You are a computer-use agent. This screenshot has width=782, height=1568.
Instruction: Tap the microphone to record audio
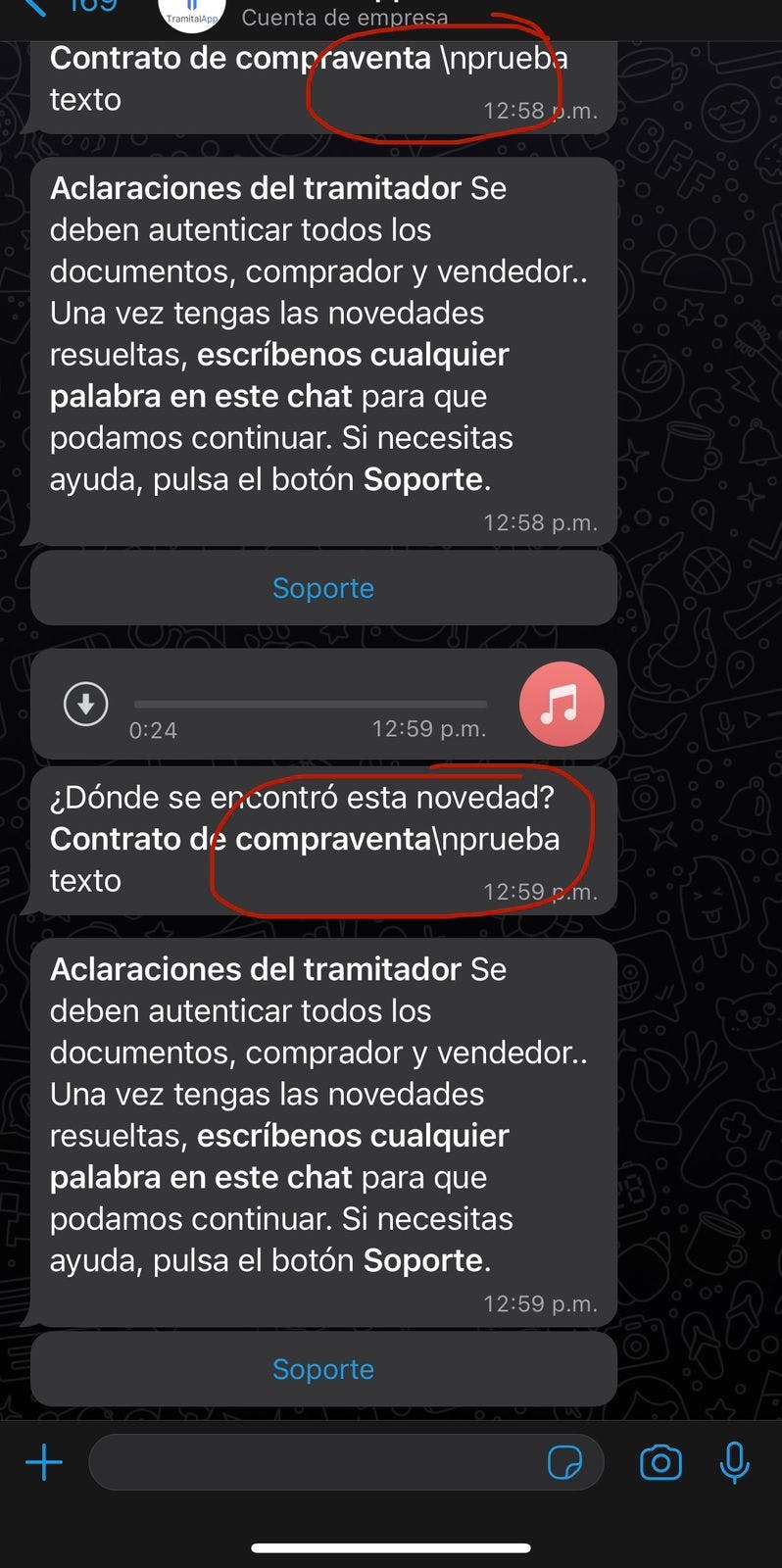tap(734, 1463)
